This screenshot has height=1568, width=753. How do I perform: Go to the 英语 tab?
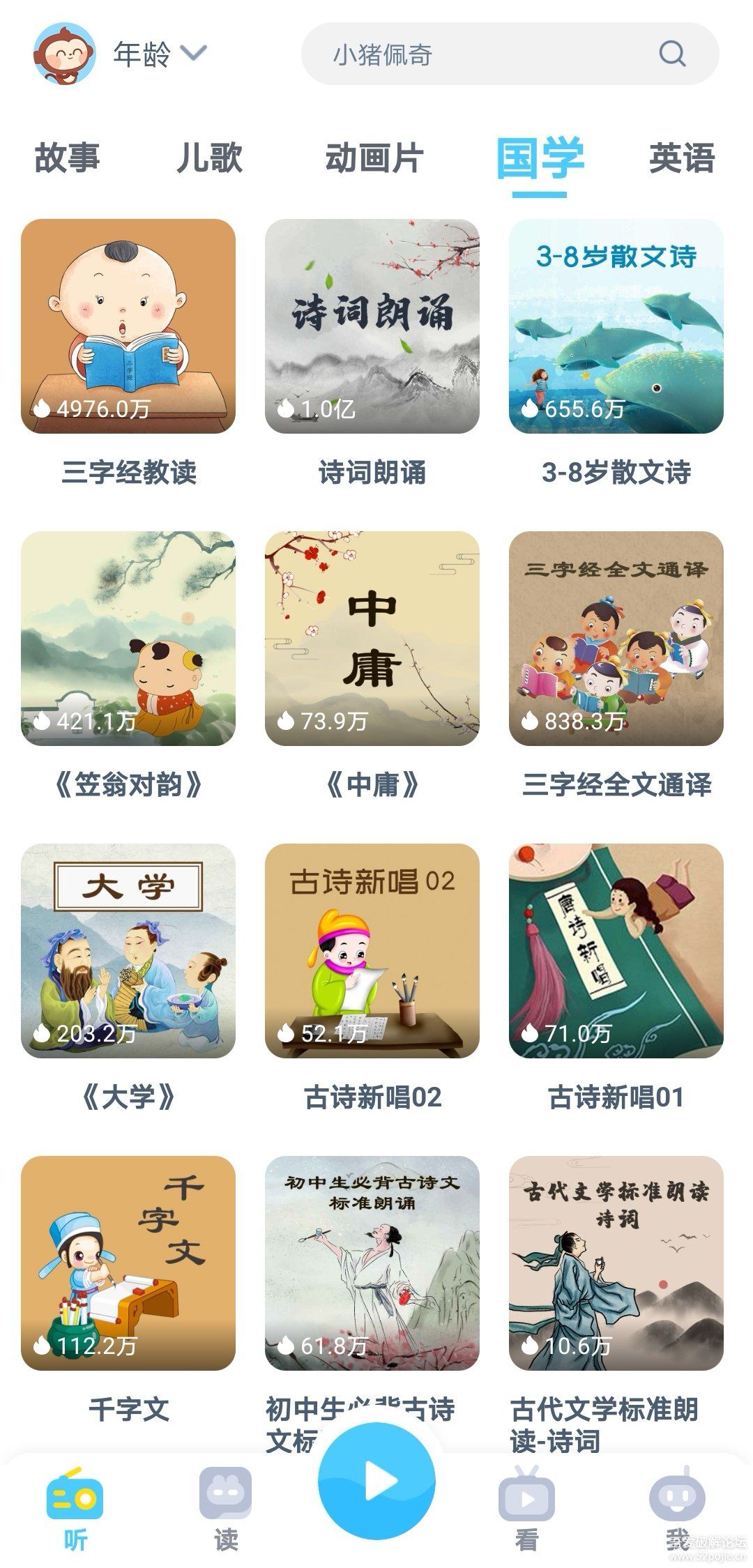681,158
